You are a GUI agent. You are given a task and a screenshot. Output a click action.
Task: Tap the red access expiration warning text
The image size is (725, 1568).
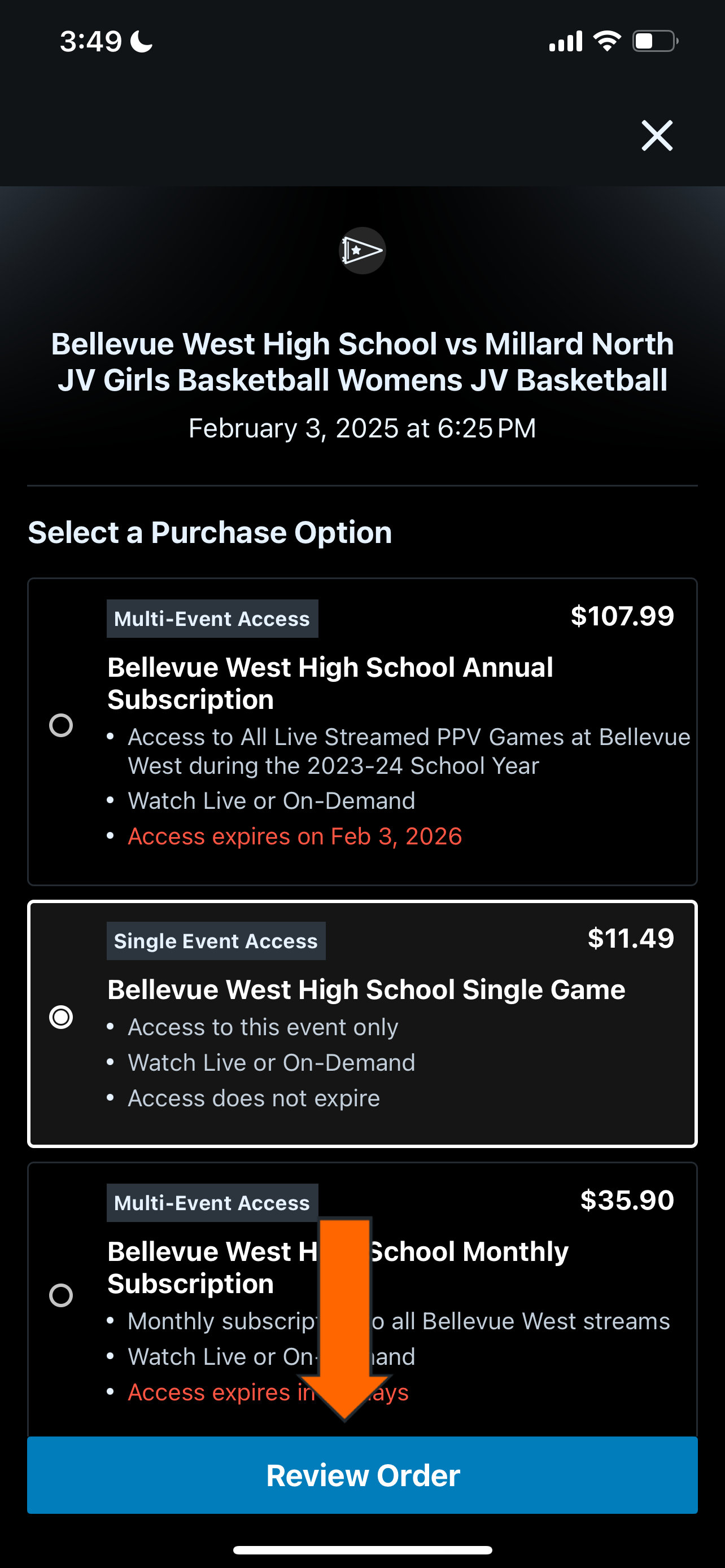coord(295,836)
